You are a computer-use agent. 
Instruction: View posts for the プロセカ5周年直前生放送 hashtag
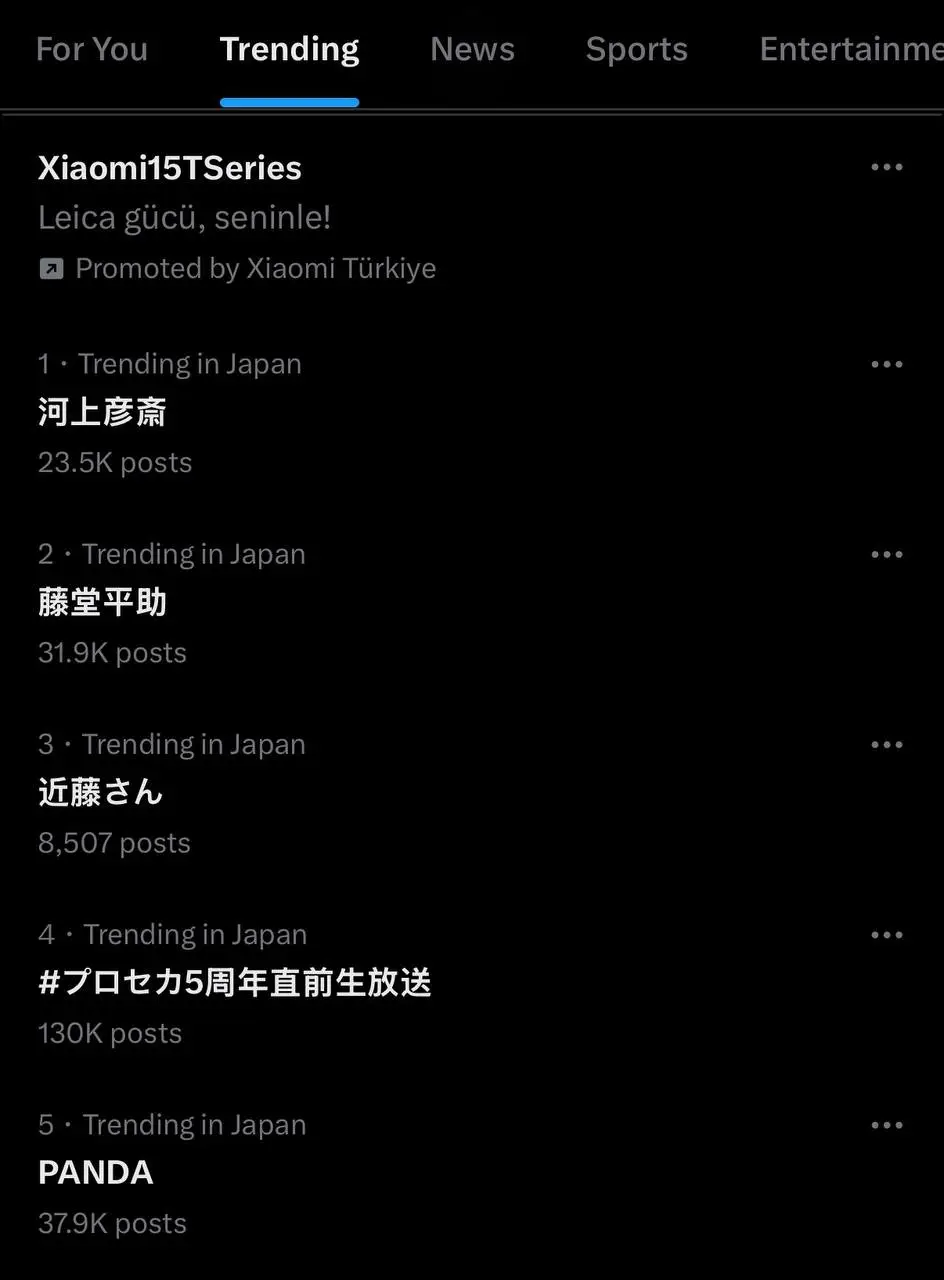coord(234,982)
